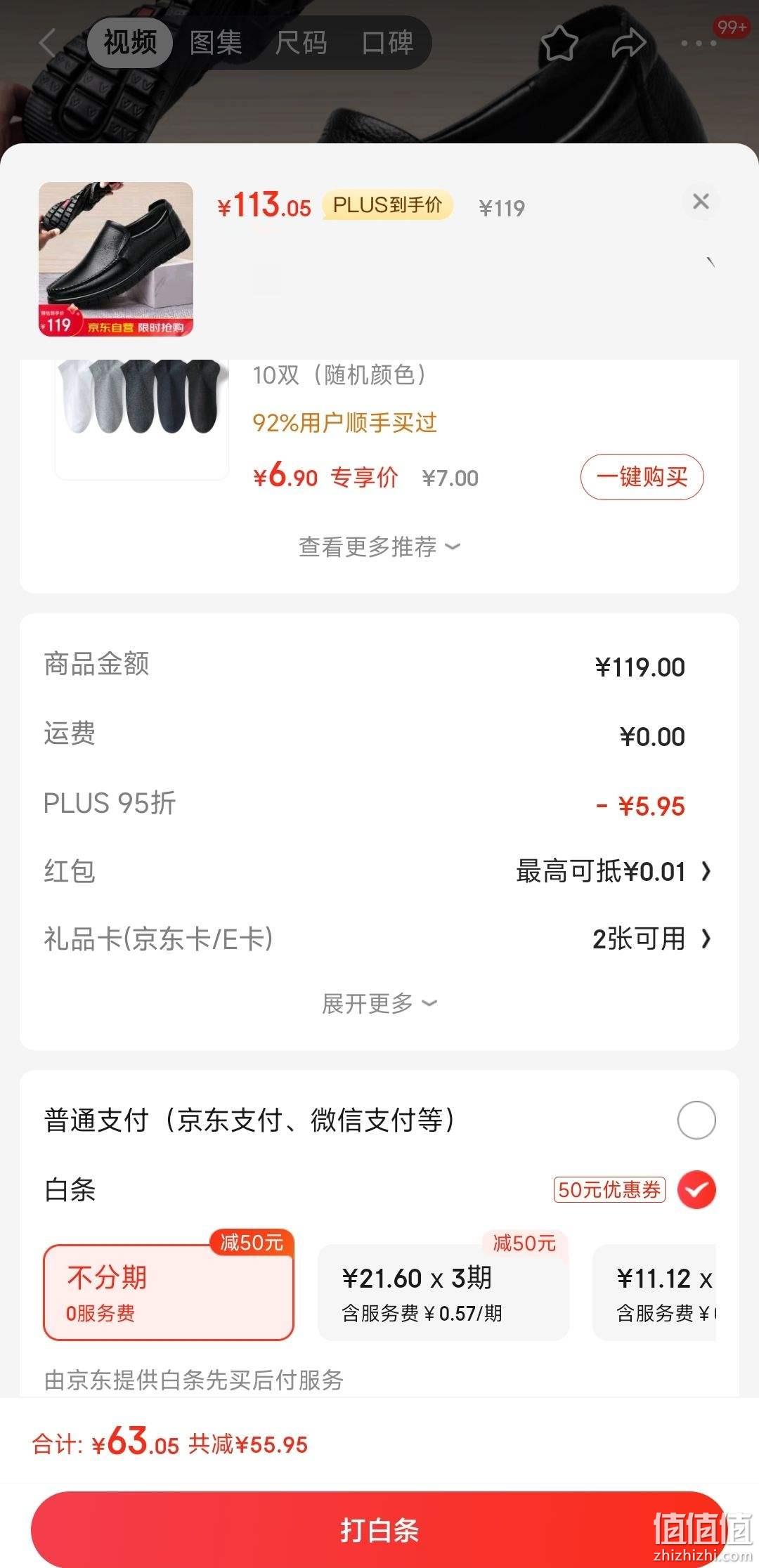759x1568 pixels.
Task: Open the 口碑 tab
Action: click(387, 43)
